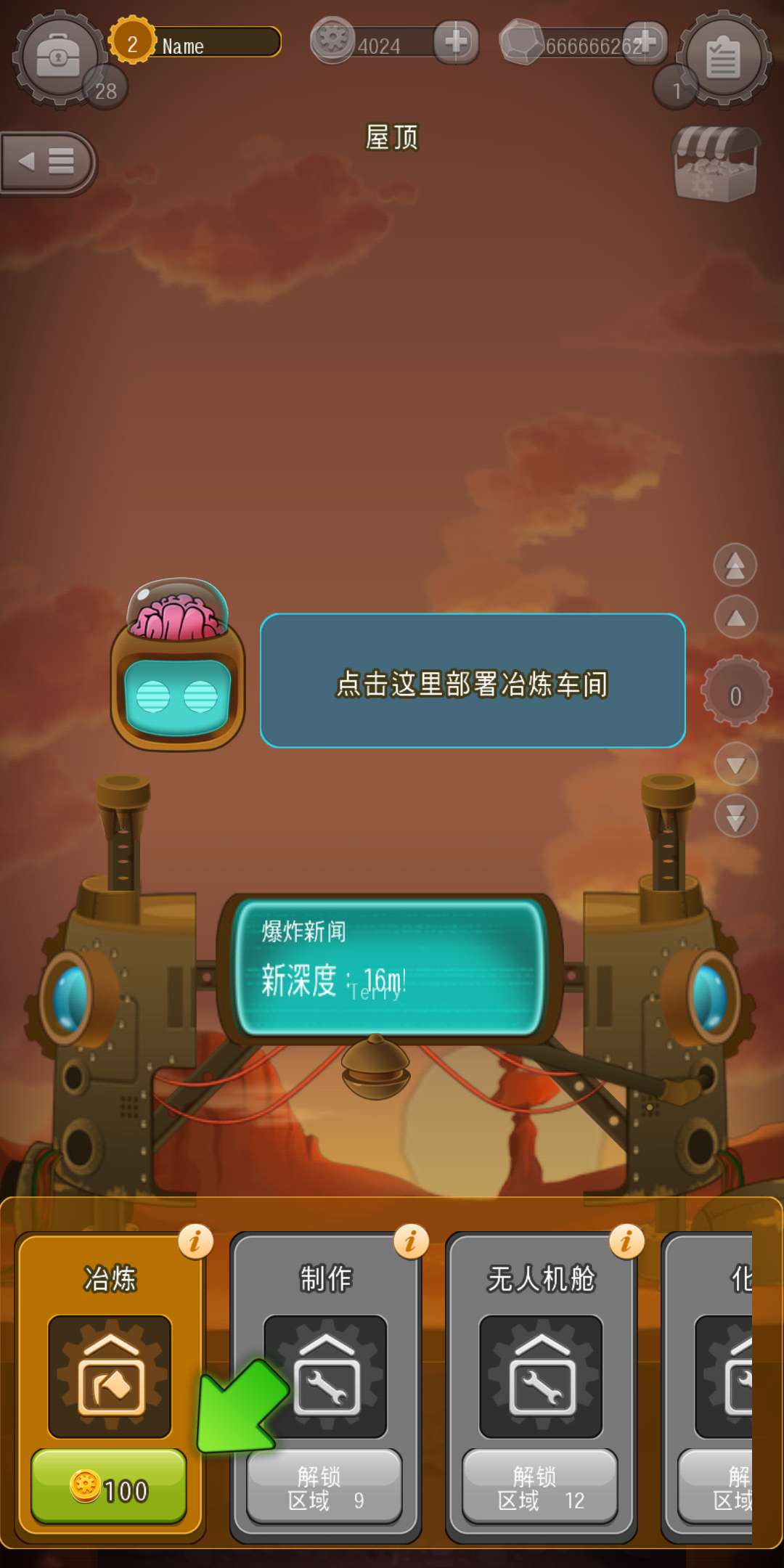Screen dimensions: 784x1568
Task: Tap the 解锁 区域 12 button under 无人机舱
Action: tap(540, 1485)
